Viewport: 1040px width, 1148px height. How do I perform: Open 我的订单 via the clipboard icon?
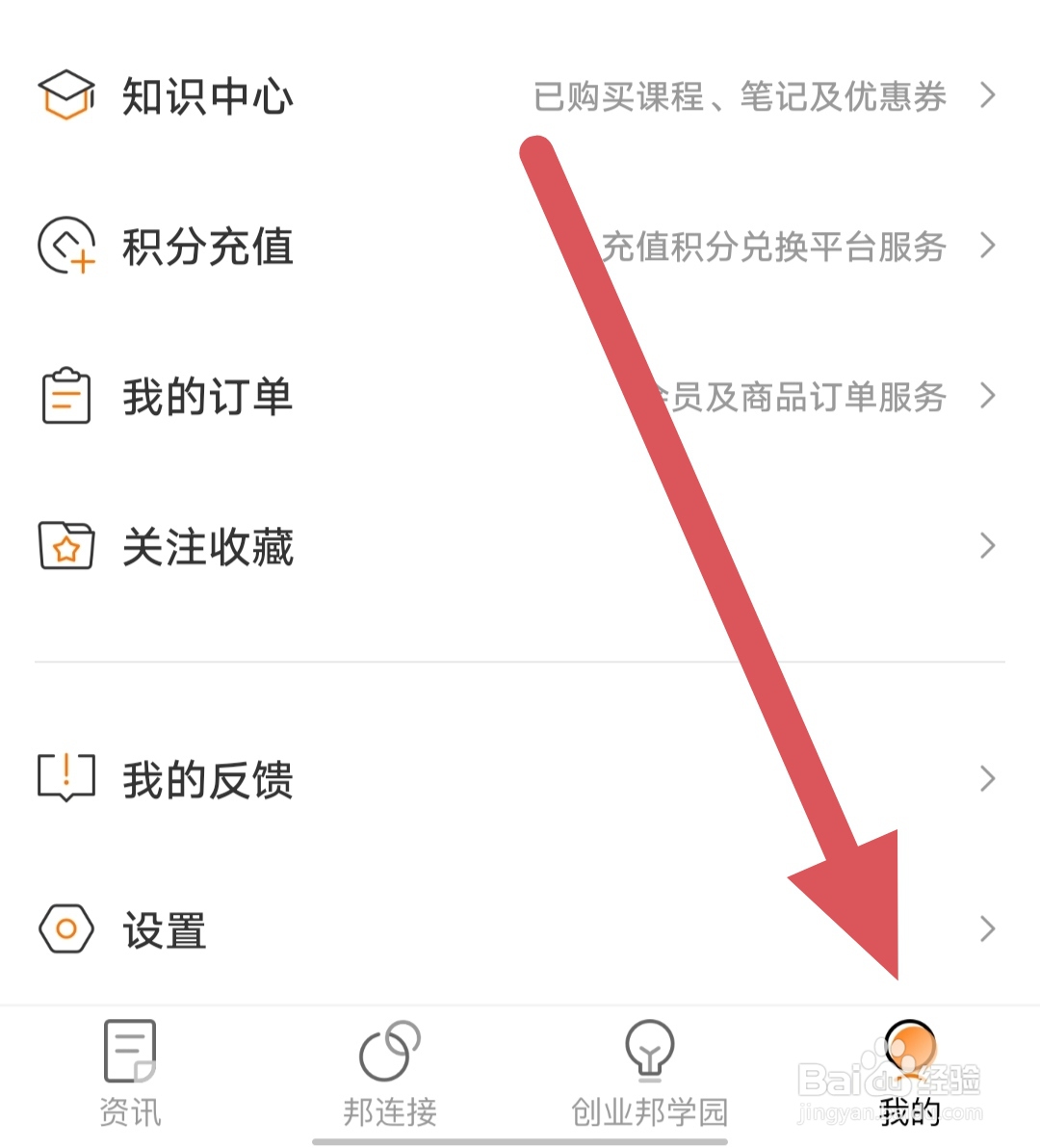click(x=65, y=395)
